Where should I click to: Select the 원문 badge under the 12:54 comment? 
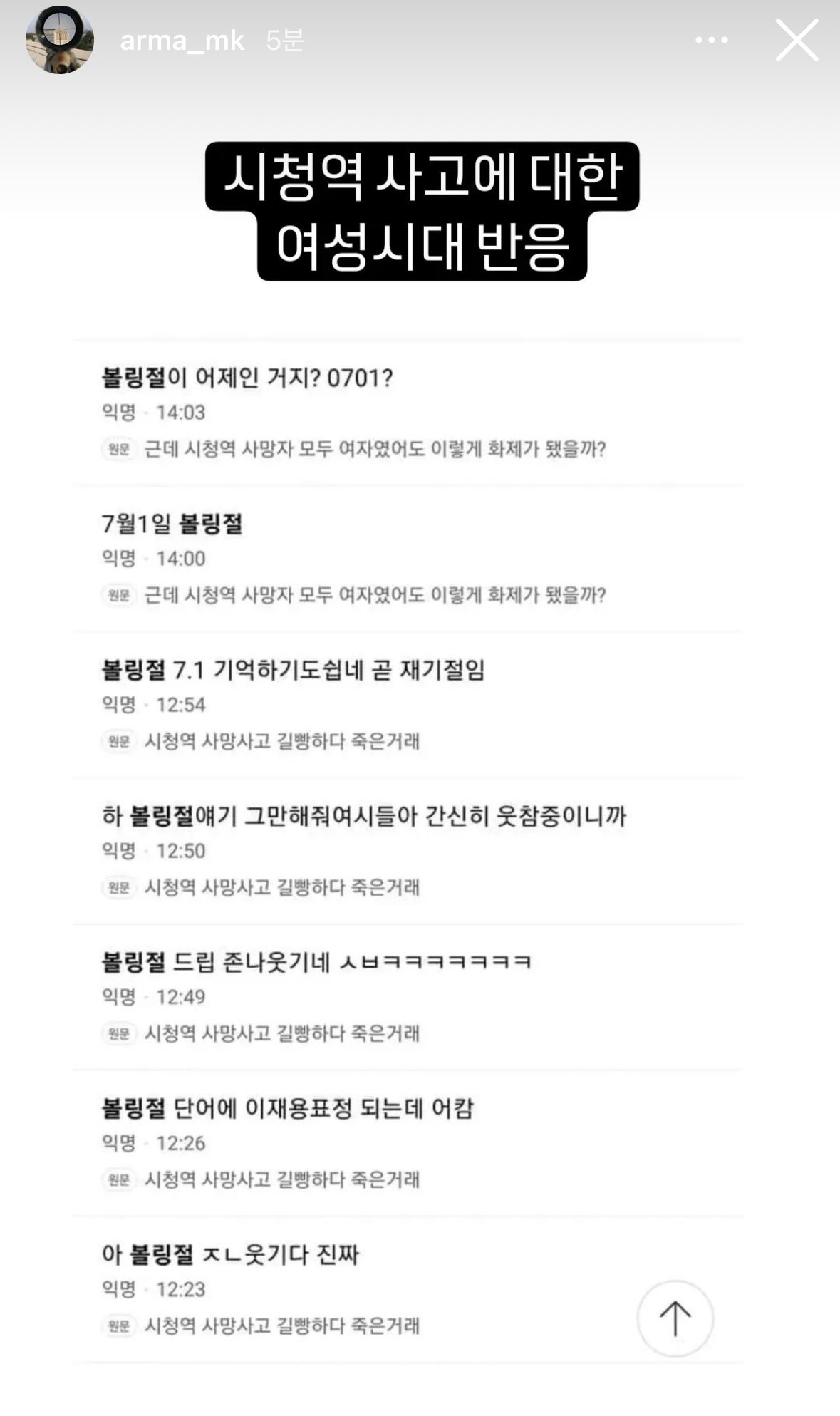120,741
